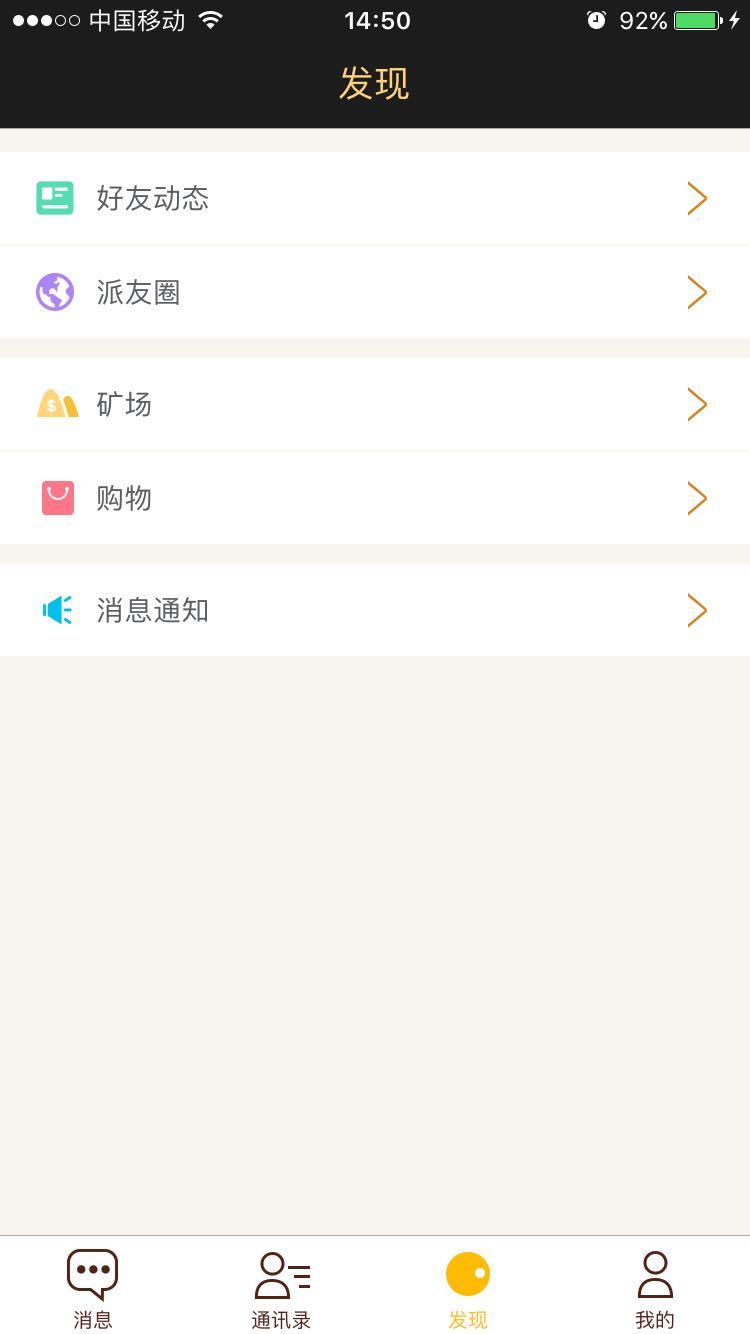Open 派友圈
This screenshot has height=1334, width=750.
[375, 292]
